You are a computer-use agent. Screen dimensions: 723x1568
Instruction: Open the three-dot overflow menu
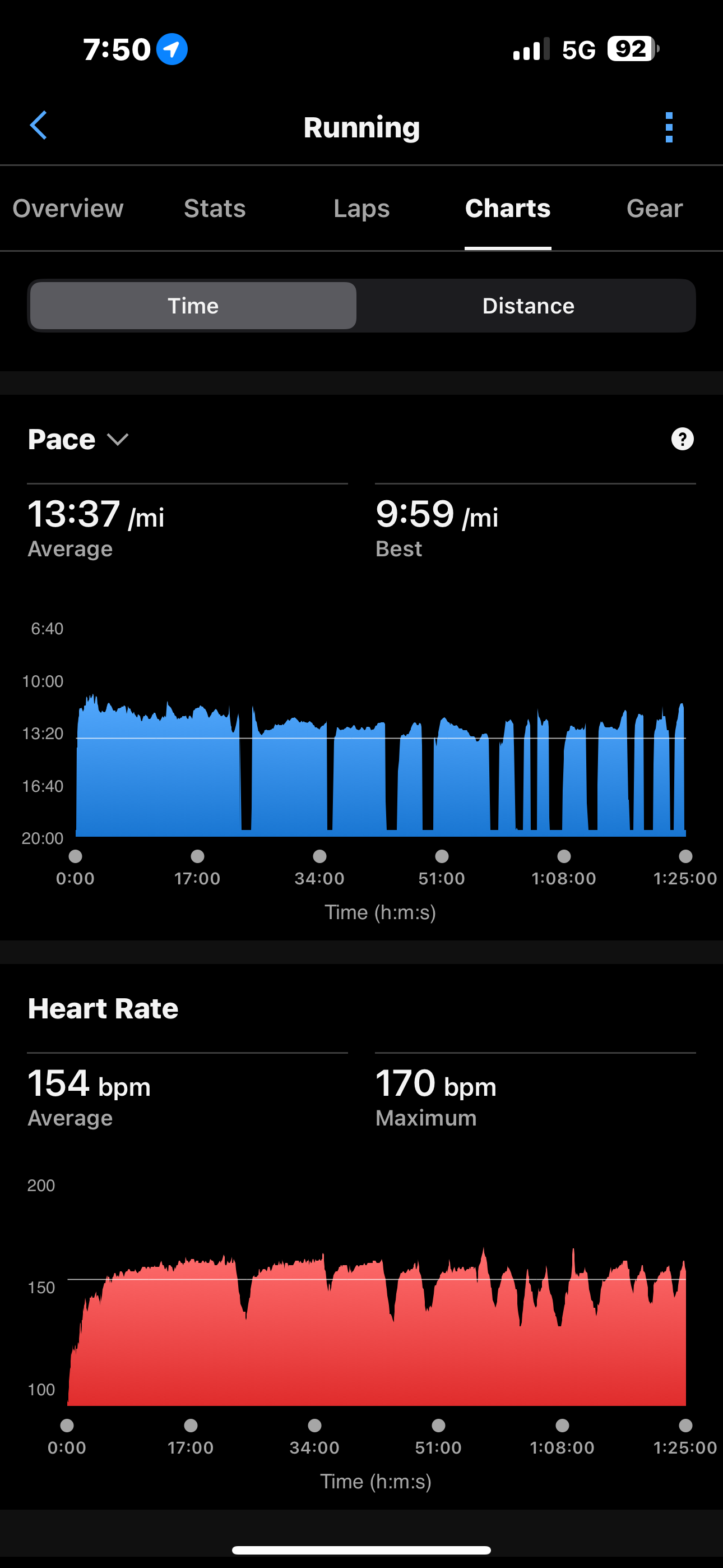[669, 127]
